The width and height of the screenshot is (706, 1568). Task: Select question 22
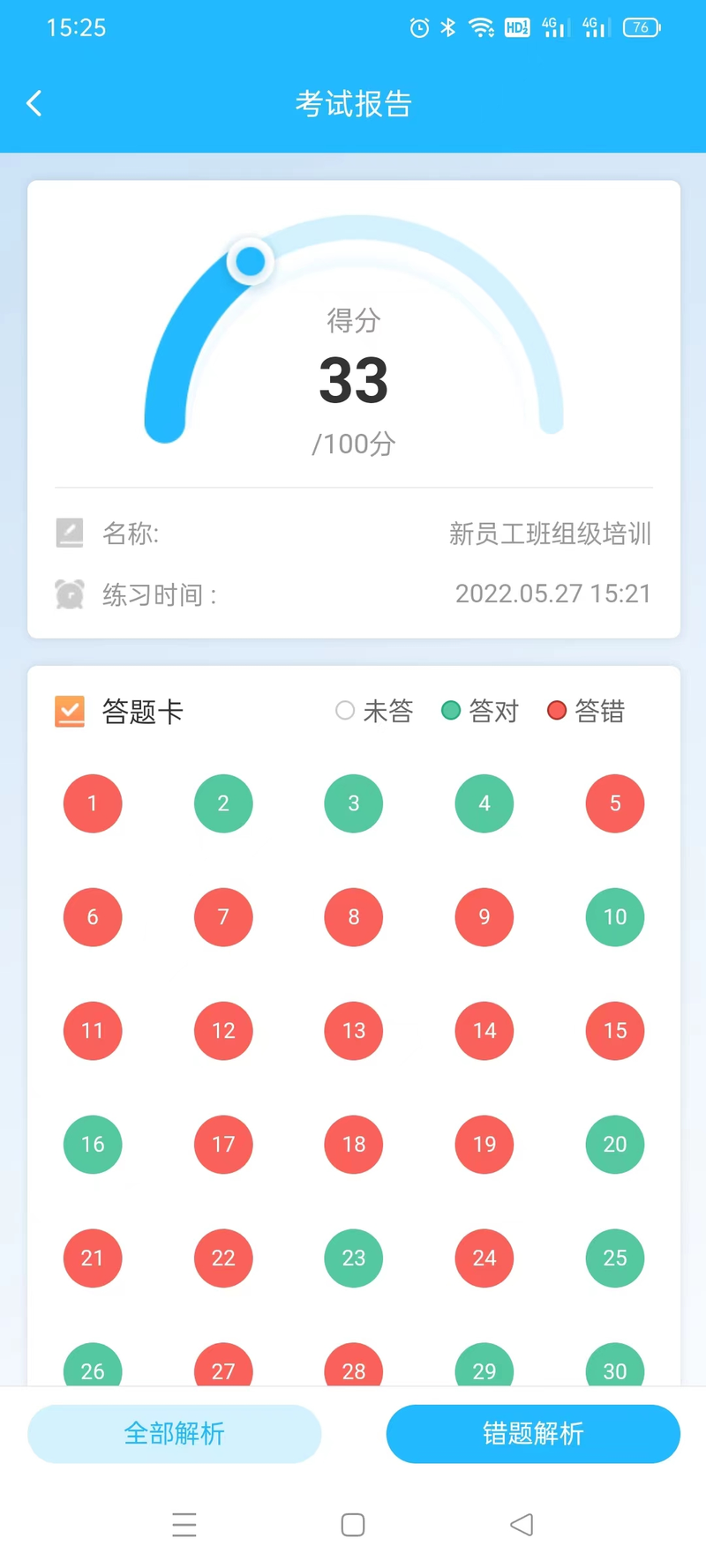pos(223,1258)
